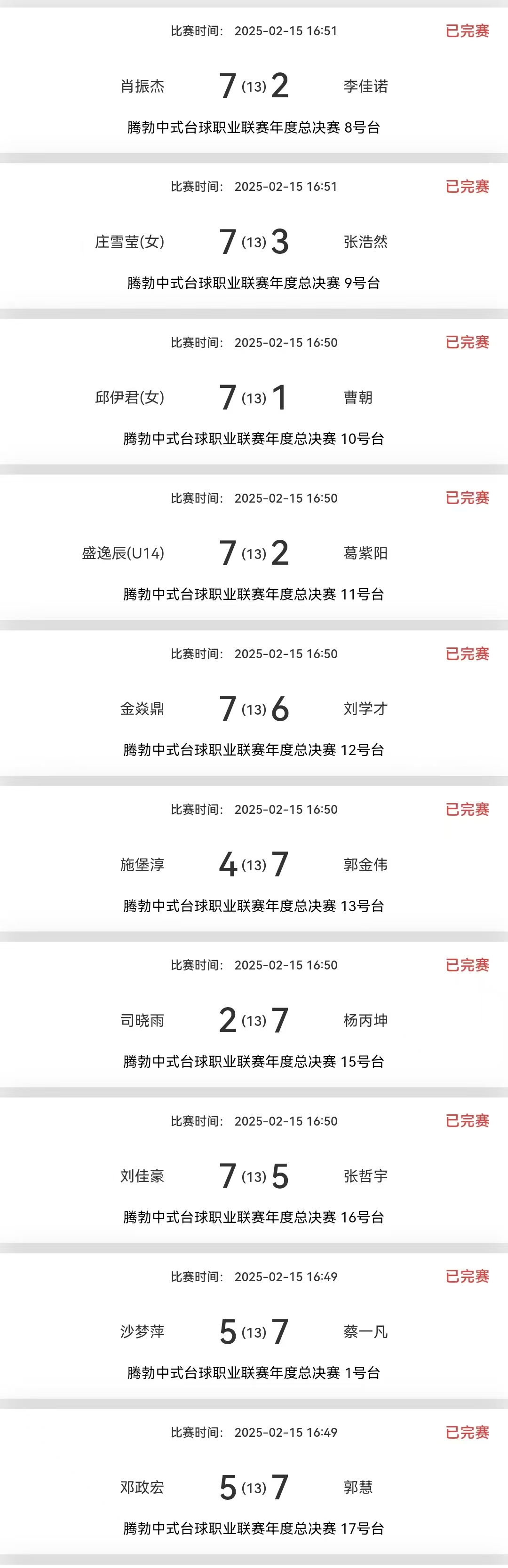Select the 盛逸辰(U14) vs 葛紫阳 match card
This screenshot has height=1568, width=508.
[254, 553]
